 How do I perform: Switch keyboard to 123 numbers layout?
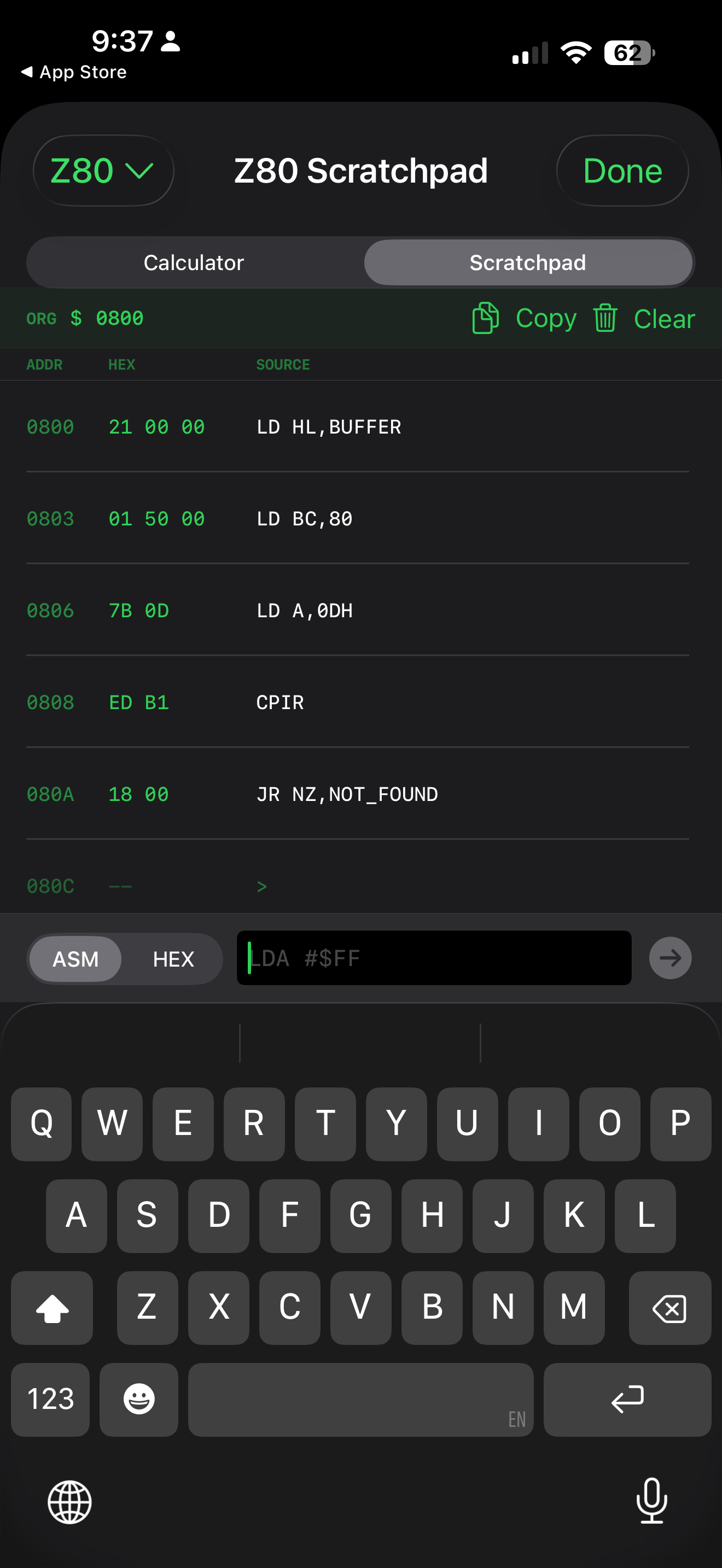pos(50,1399)
